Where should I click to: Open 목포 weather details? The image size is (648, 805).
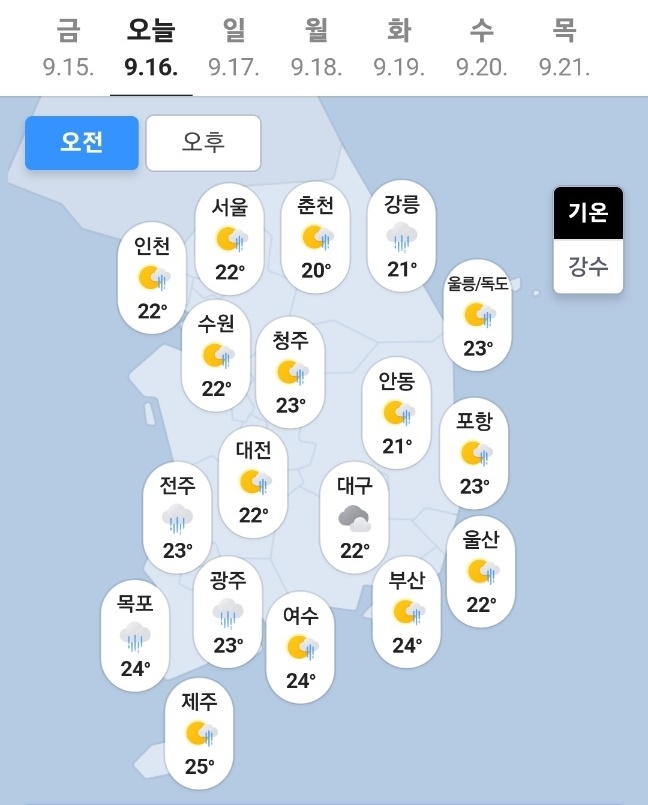coord(135,635)
